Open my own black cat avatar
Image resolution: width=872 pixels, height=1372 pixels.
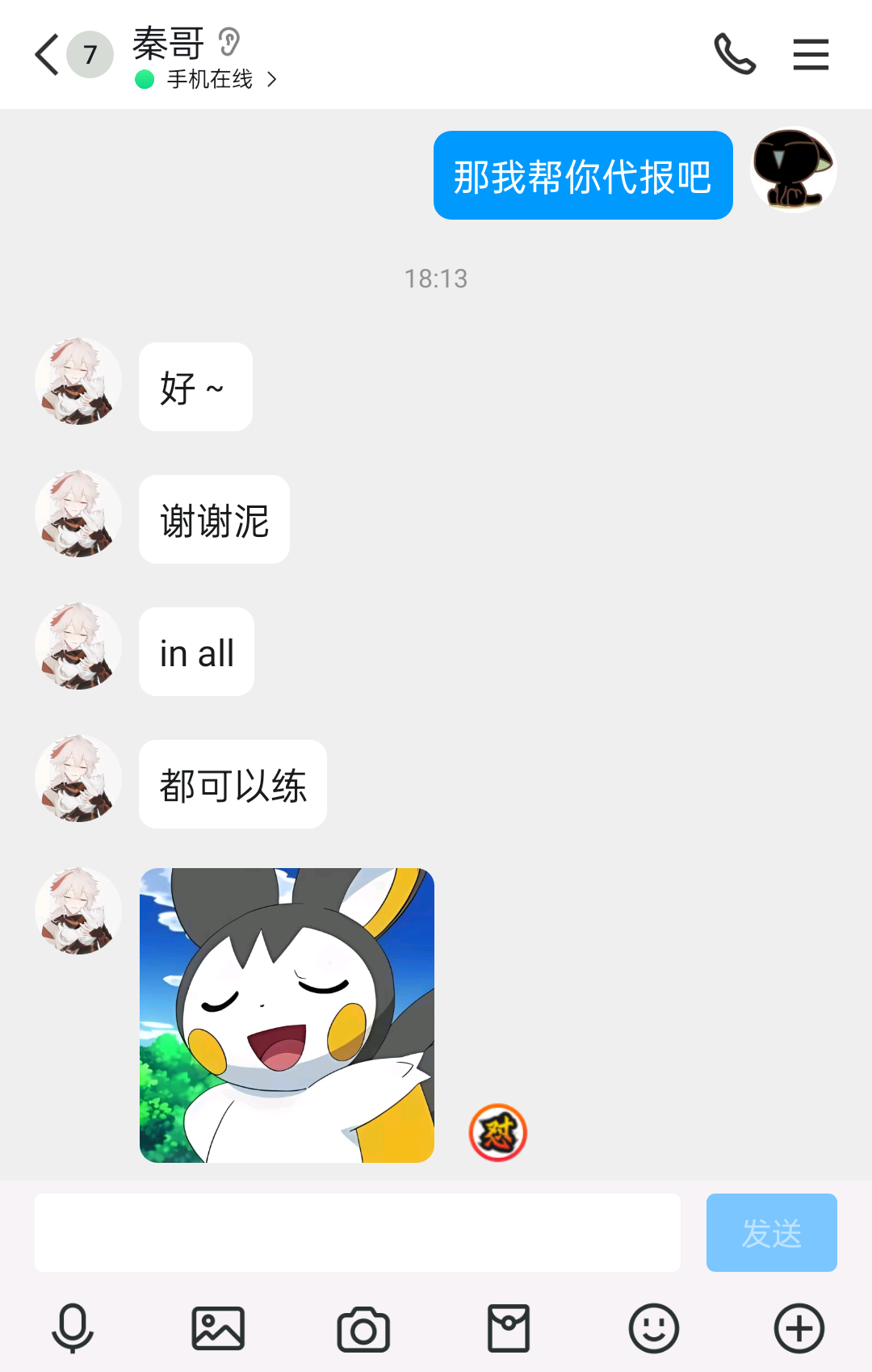(x=793, y=171)
